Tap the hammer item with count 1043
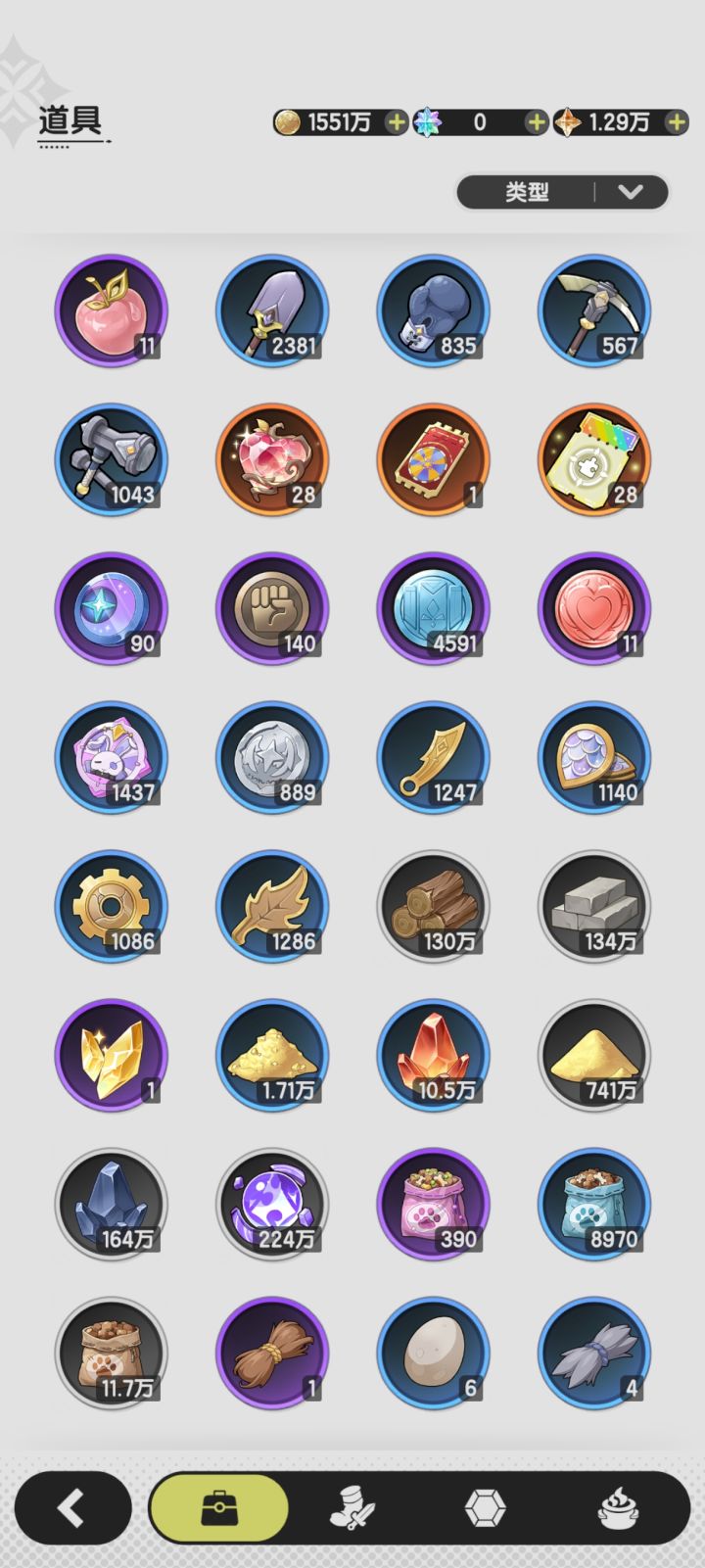Screen dimensions: 705x1568 coord(111,460)
